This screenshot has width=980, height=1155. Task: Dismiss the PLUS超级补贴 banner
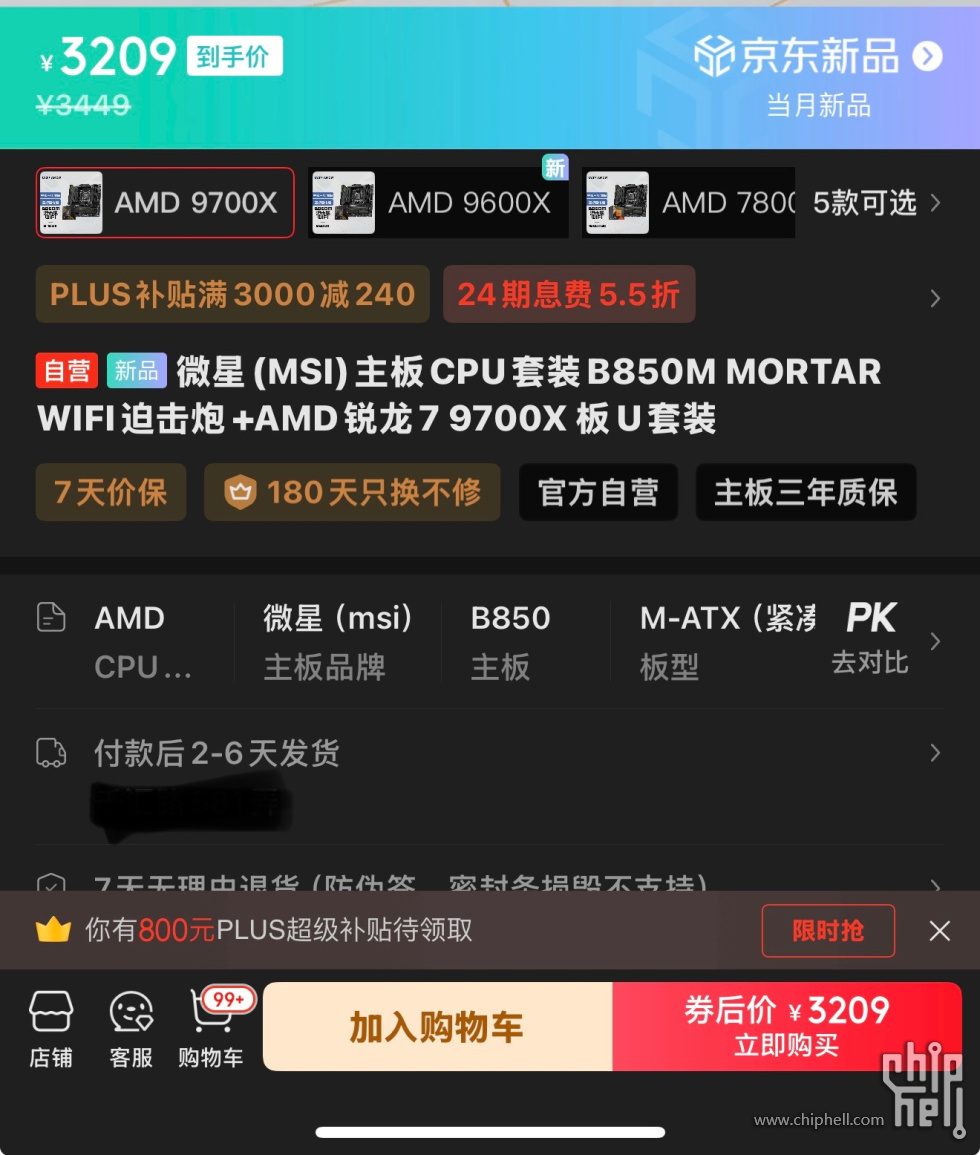pos(939,931)
